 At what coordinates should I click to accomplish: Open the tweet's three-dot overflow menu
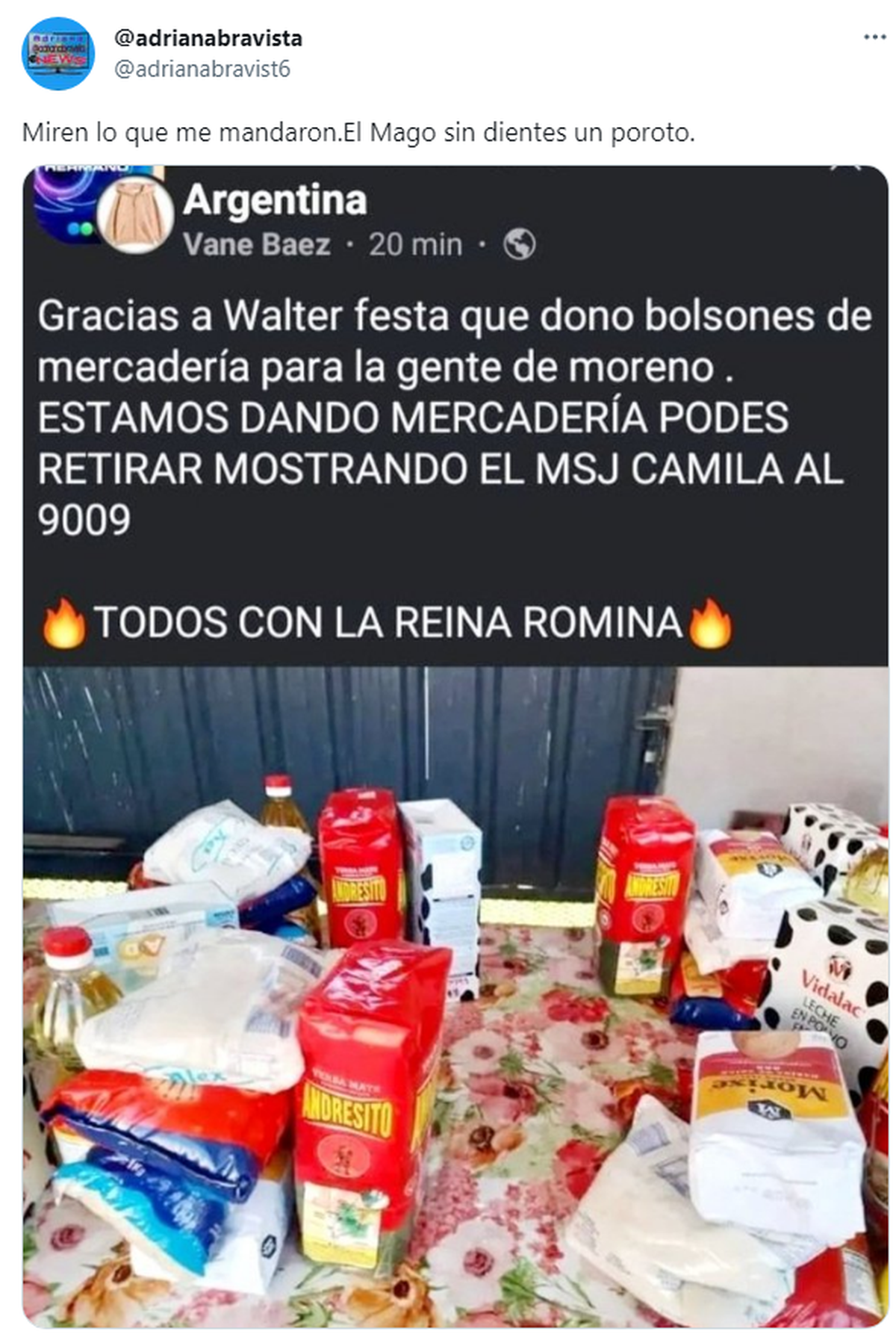click(874, 37)
